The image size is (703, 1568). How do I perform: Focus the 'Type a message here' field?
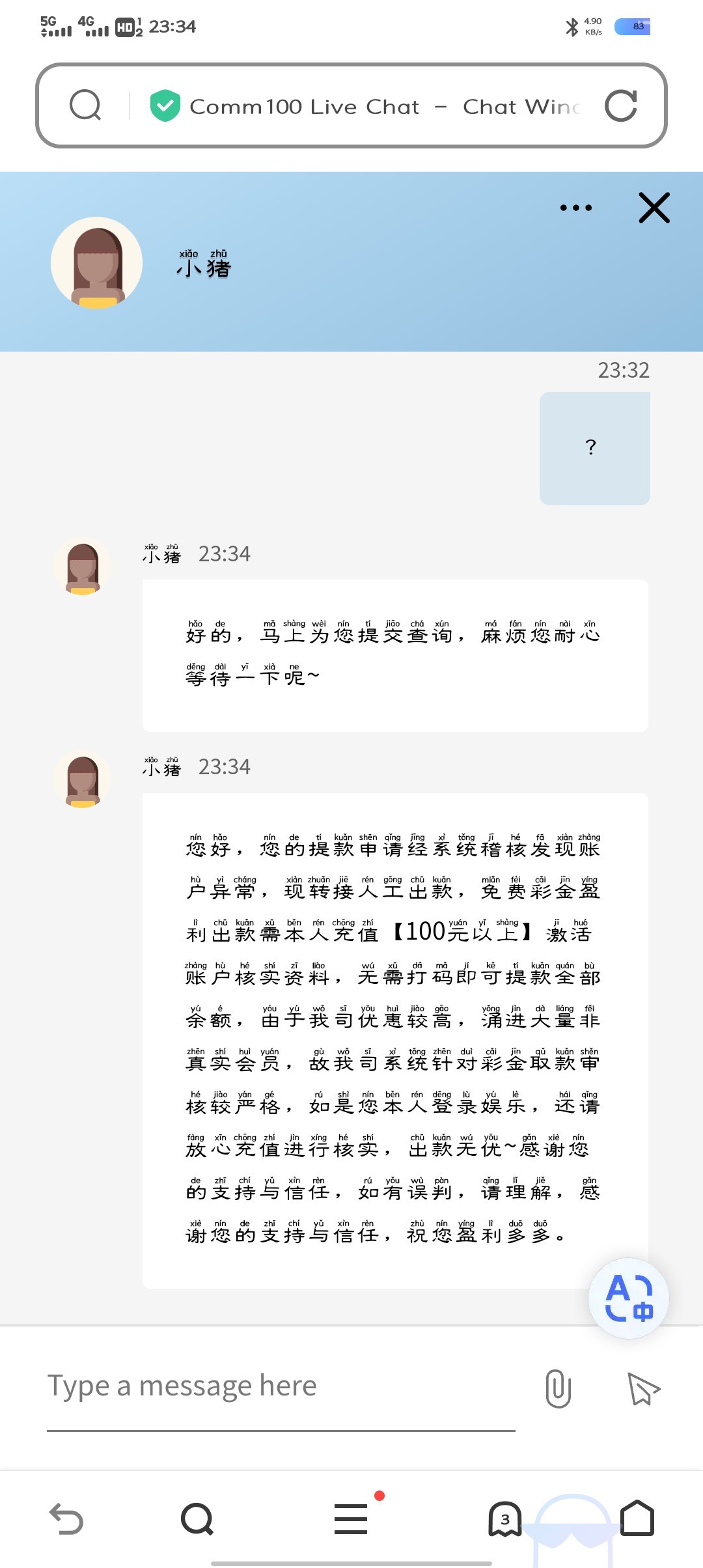point(280,1386)
